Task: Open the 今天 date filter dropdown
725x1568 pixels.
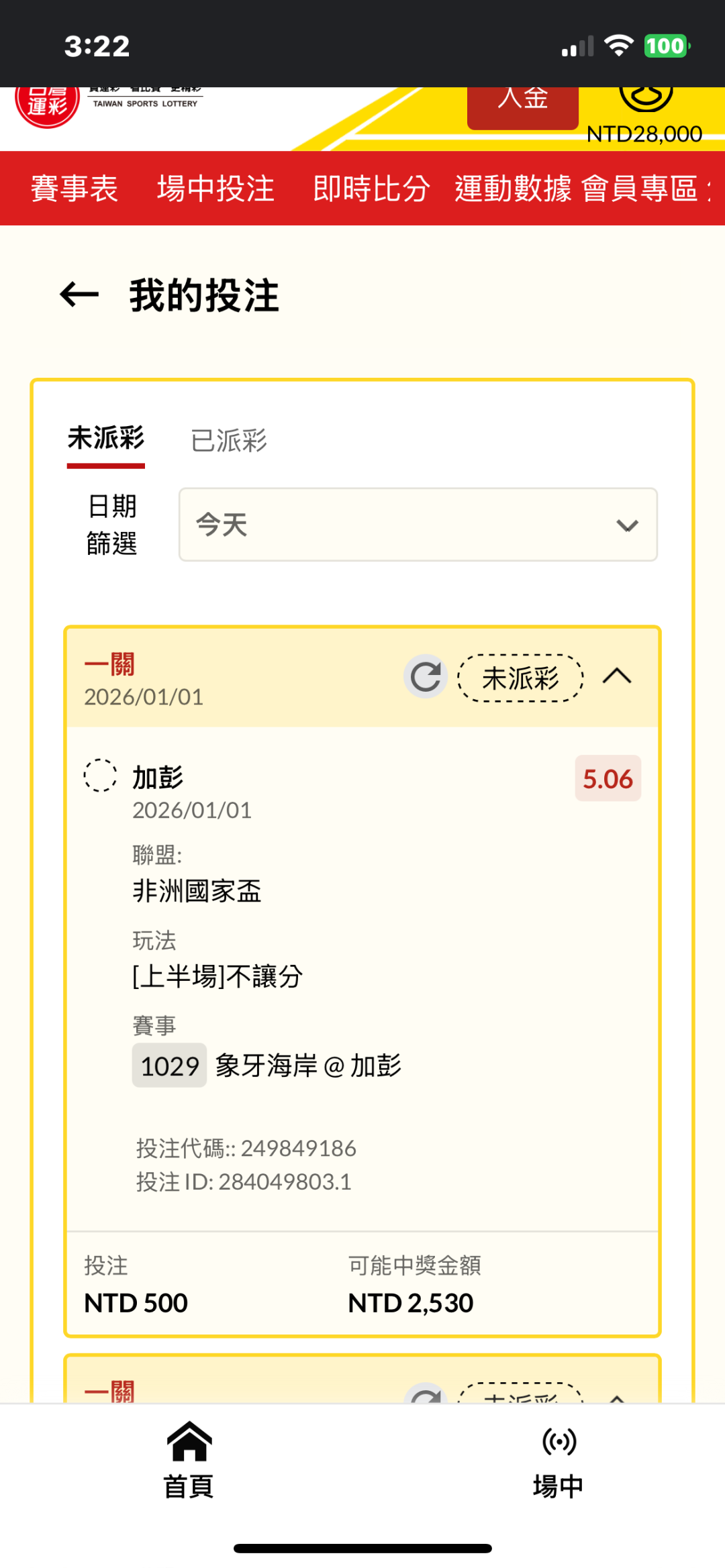Action: (x=418, y=525)
